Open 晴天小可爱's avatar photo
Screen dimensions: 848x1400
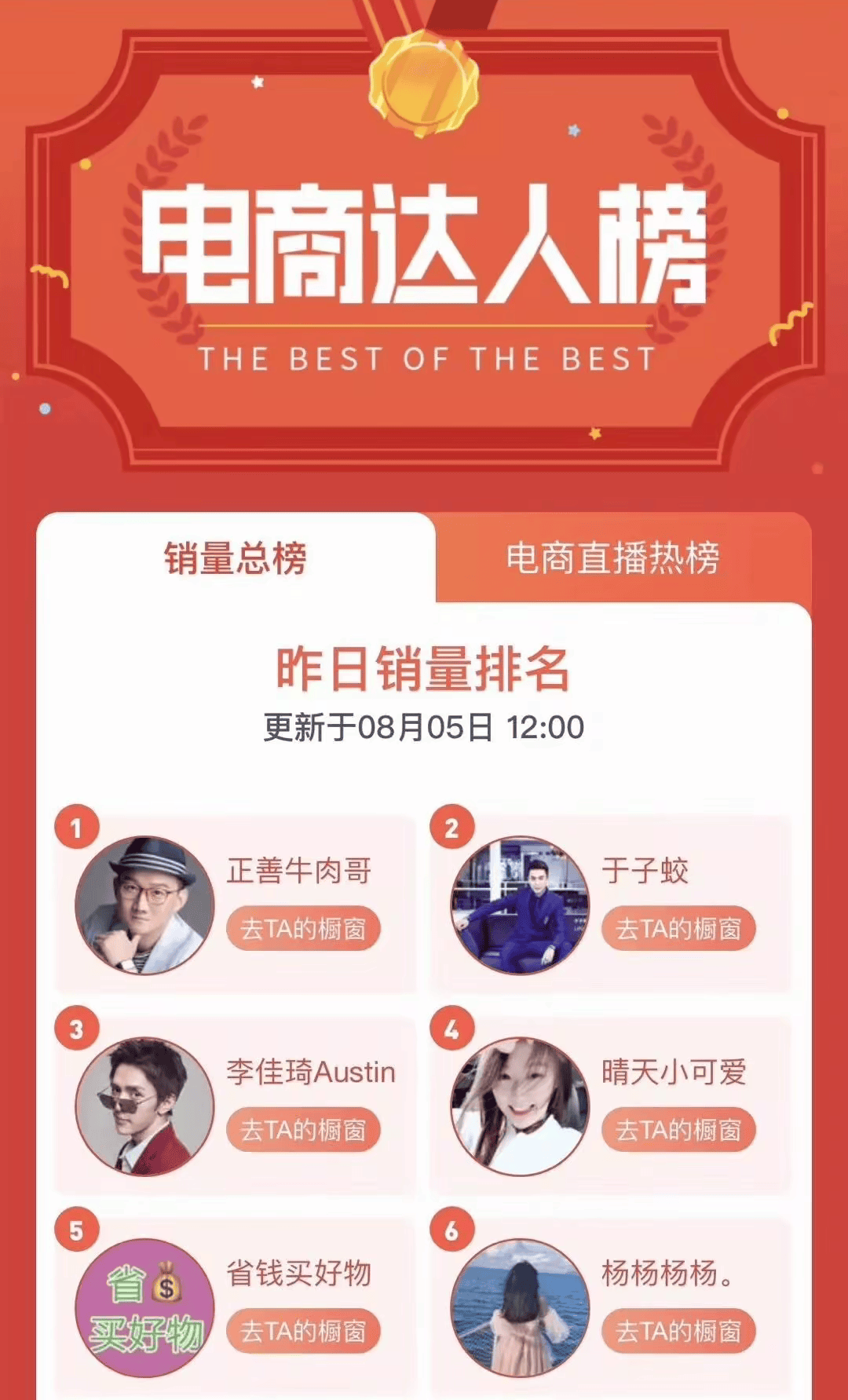pyautogui.click(x=520, y=1106)
